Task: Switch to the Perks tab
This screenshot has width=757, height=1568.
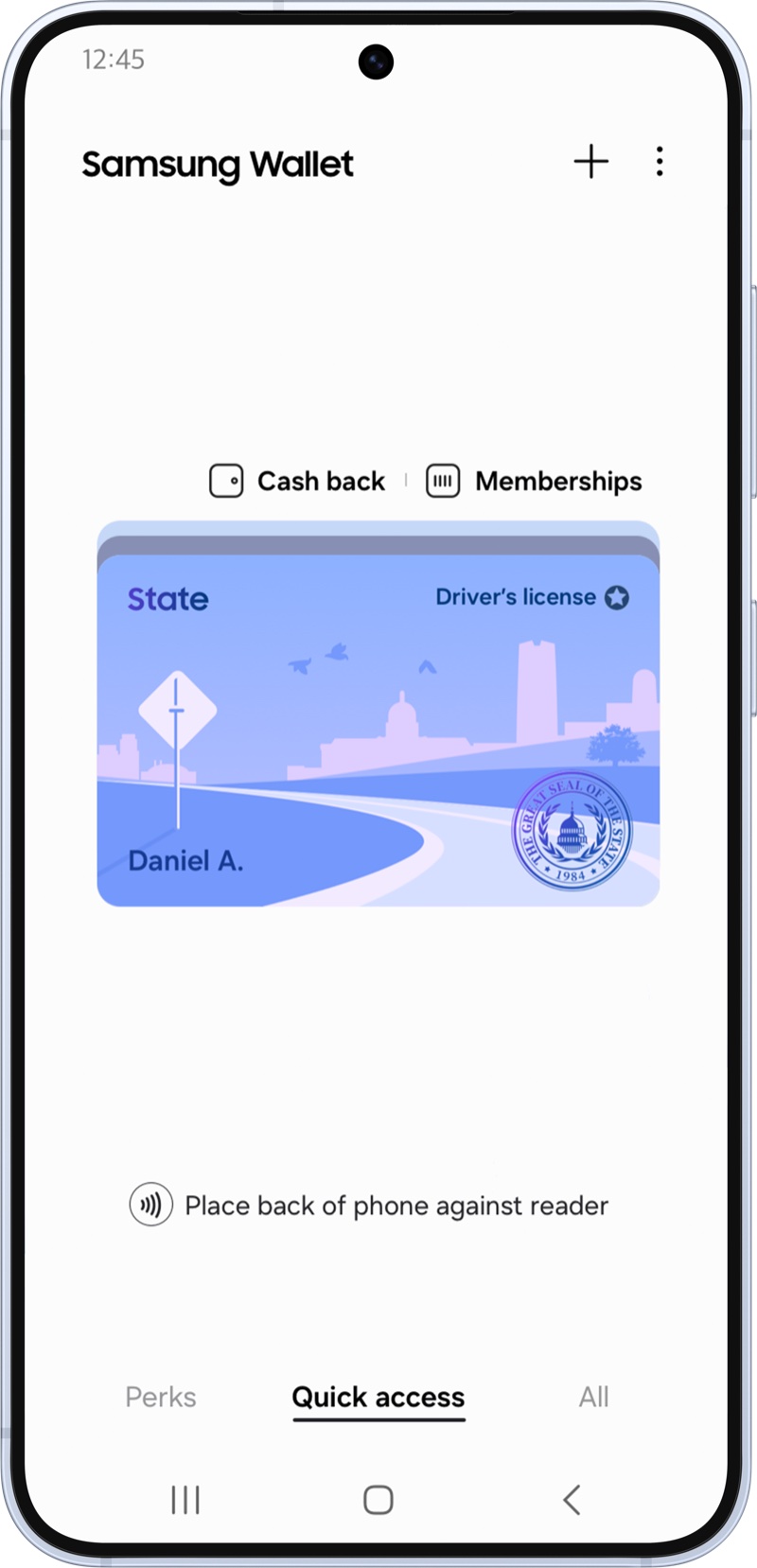Action: tap(160, 1397)
